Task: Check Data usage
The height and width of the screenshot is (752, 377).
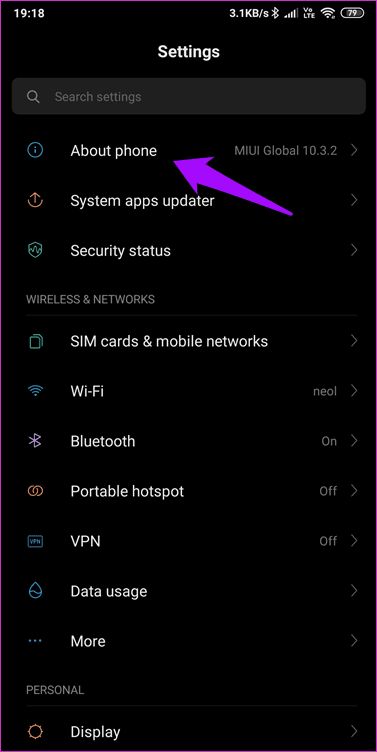Action: click(x=188, y=591)
